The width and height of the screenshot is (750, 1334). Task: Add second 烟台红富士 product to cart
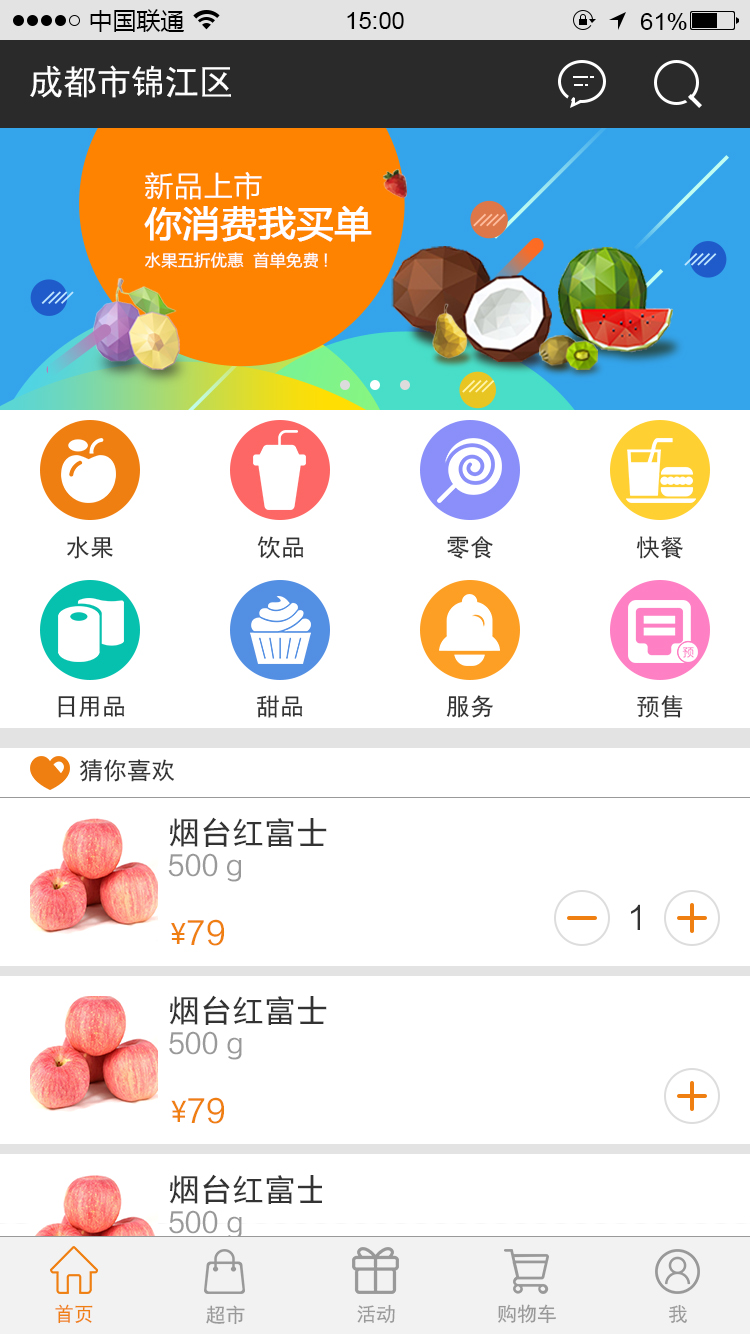coord(691,1096)
